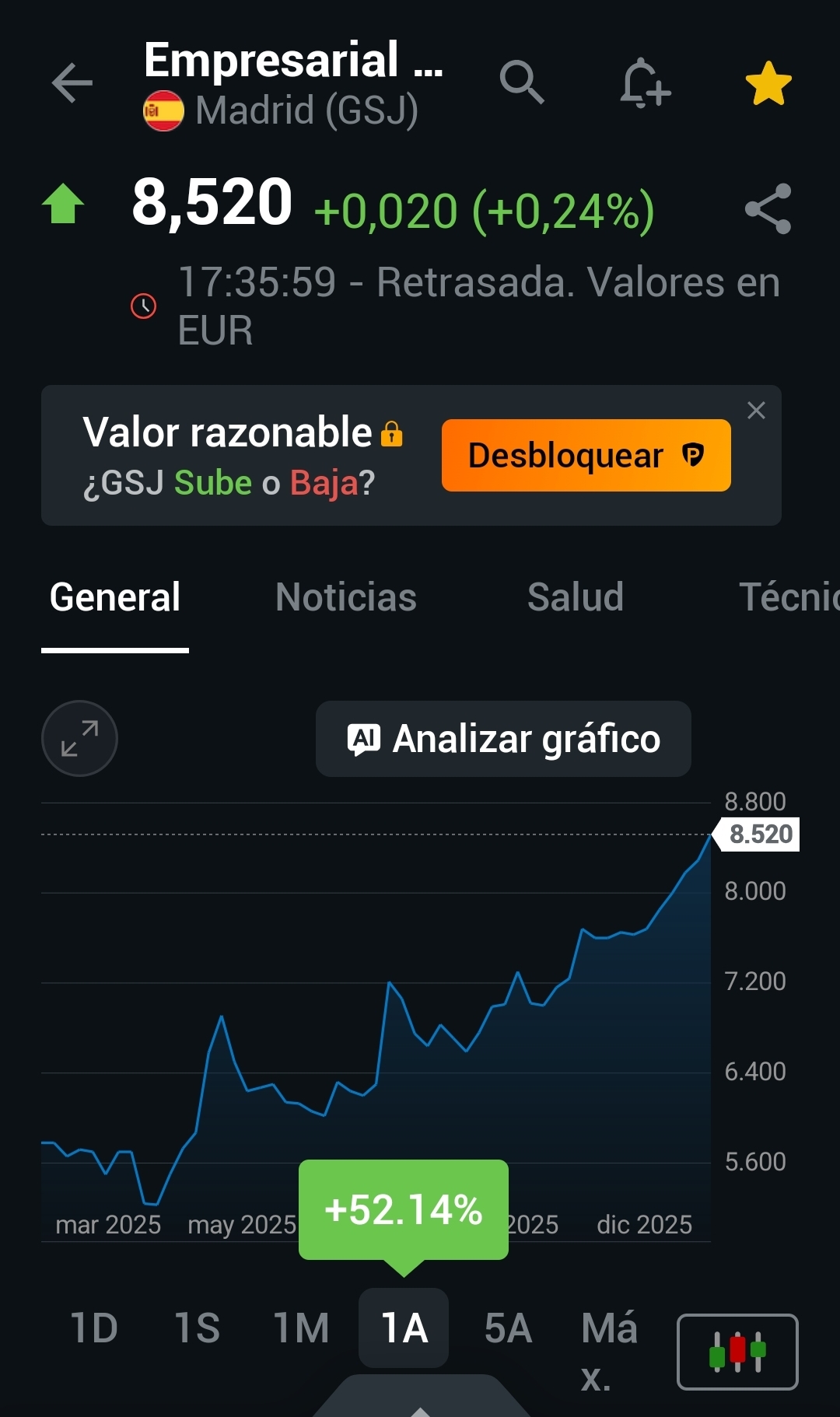Show the 1S chart range
The height and width of the screenshot is (1417, 840).
click(198, 1328)
